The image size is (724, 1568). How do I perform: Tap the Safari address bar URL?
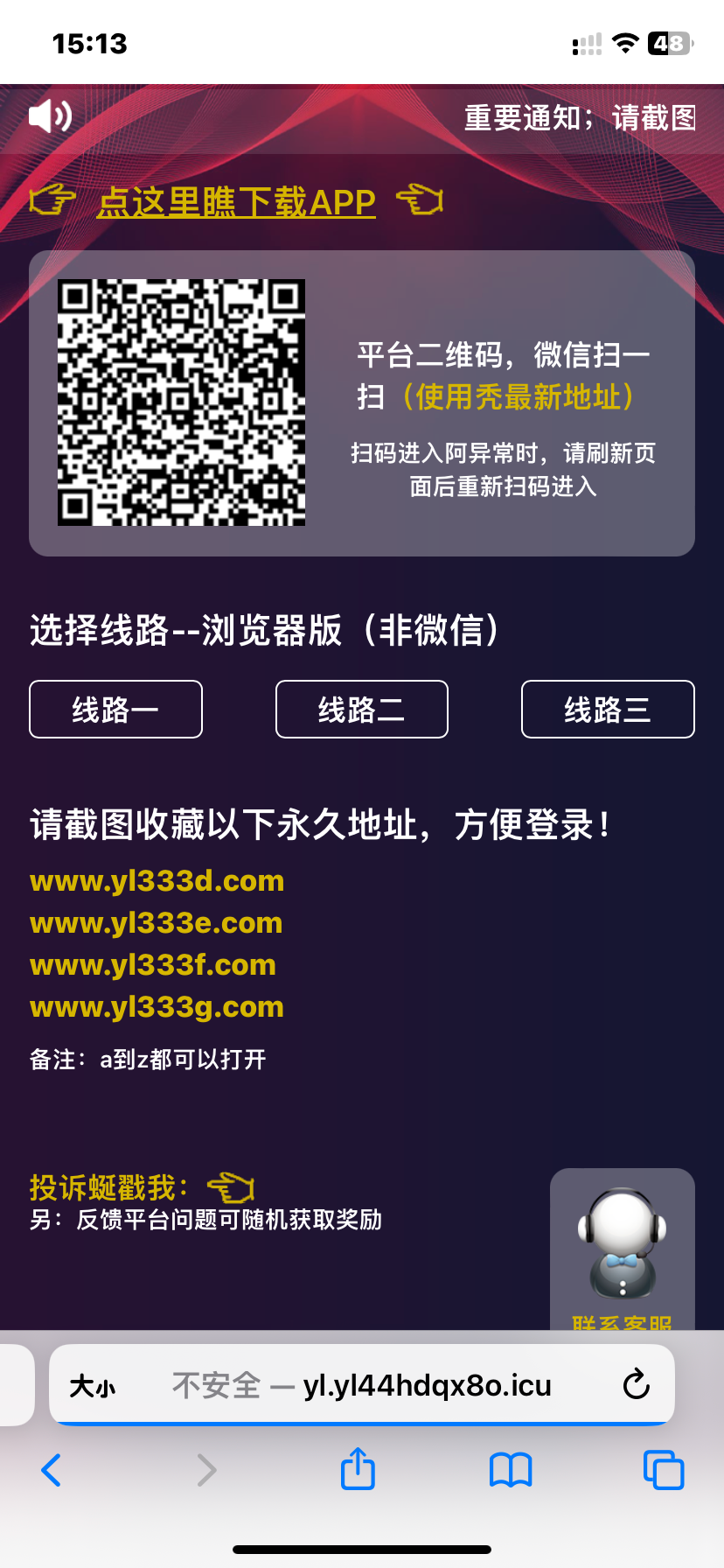(376, 1386)
